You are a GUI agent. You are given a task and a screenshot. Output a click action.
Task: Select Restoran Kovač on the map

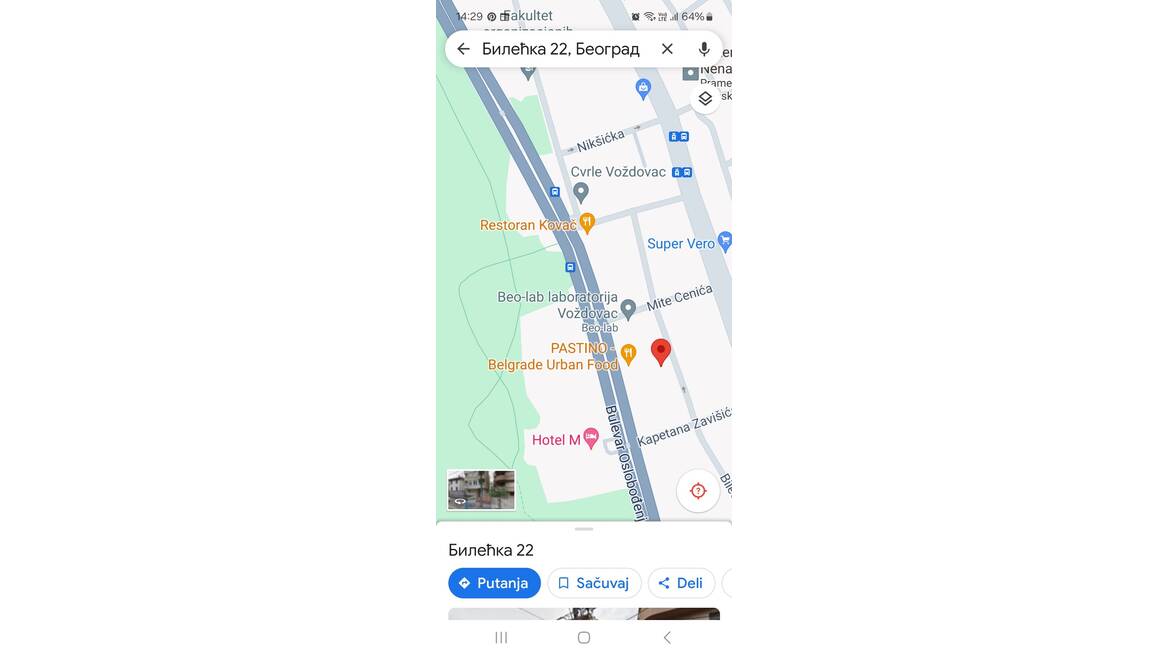pyautogui.click(x=587, y=223)
